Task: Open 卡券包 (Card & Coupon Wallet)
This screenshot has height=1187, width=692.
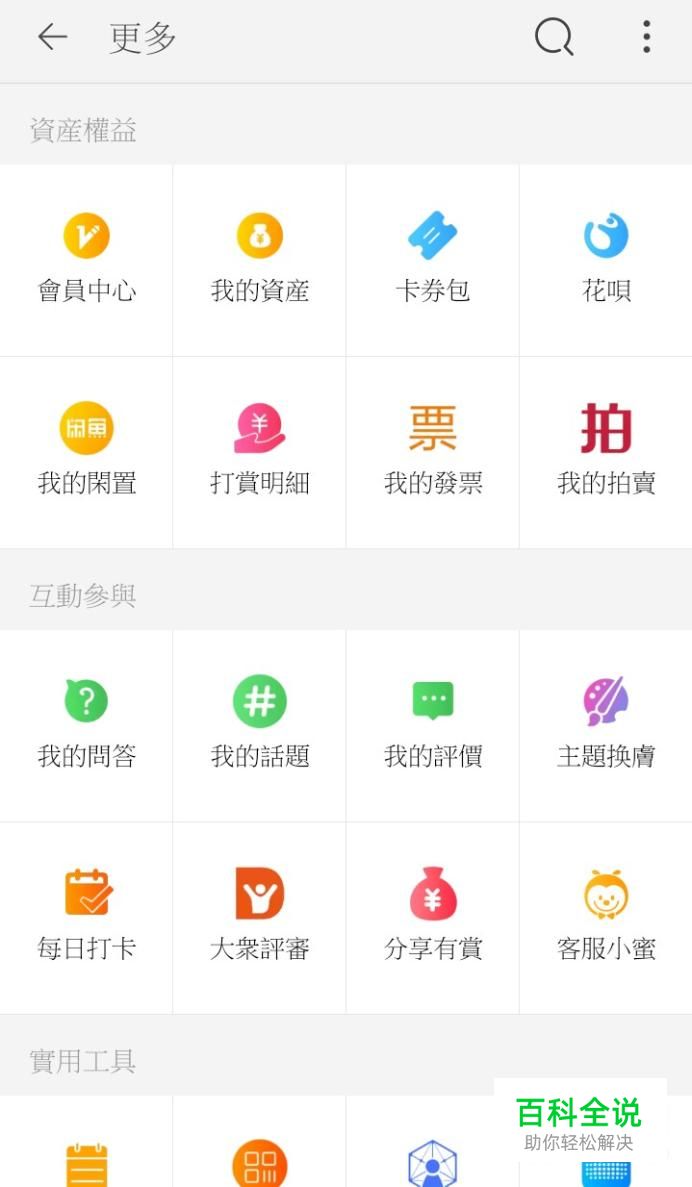Action: (432, 260)
